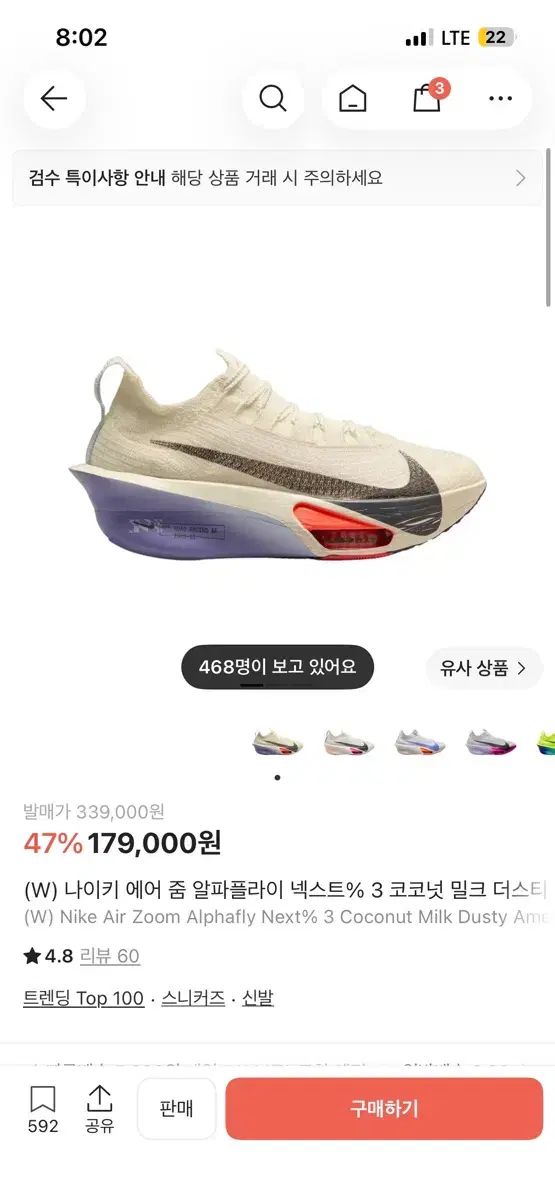Select the second color variant thumbnail
Image resolution: width=555 pixels, height=1200 pixels.
coord(349,742)
